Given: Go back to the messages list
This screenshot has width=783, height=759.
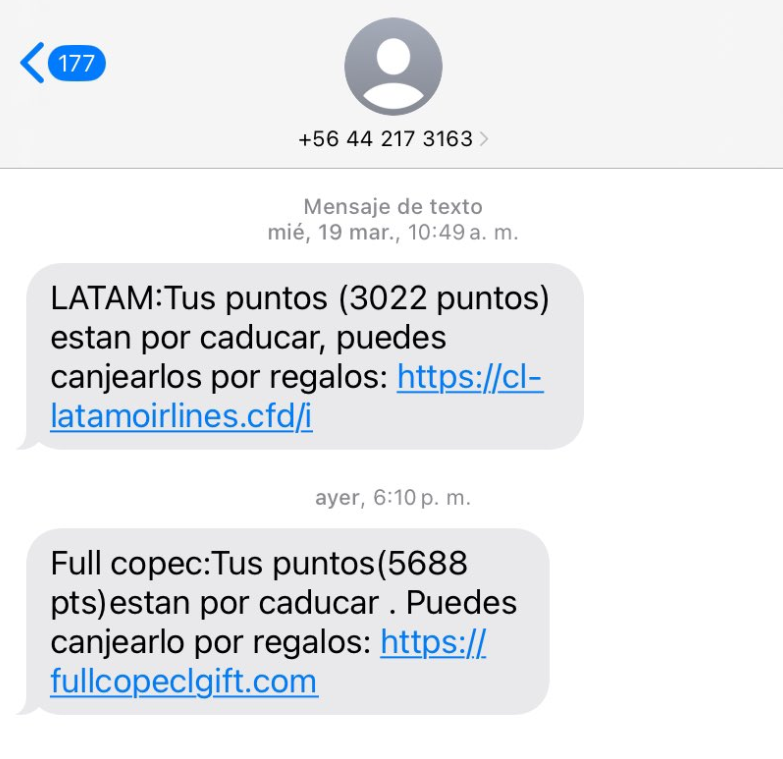Looking at the screenshot, I should [60, 64].
